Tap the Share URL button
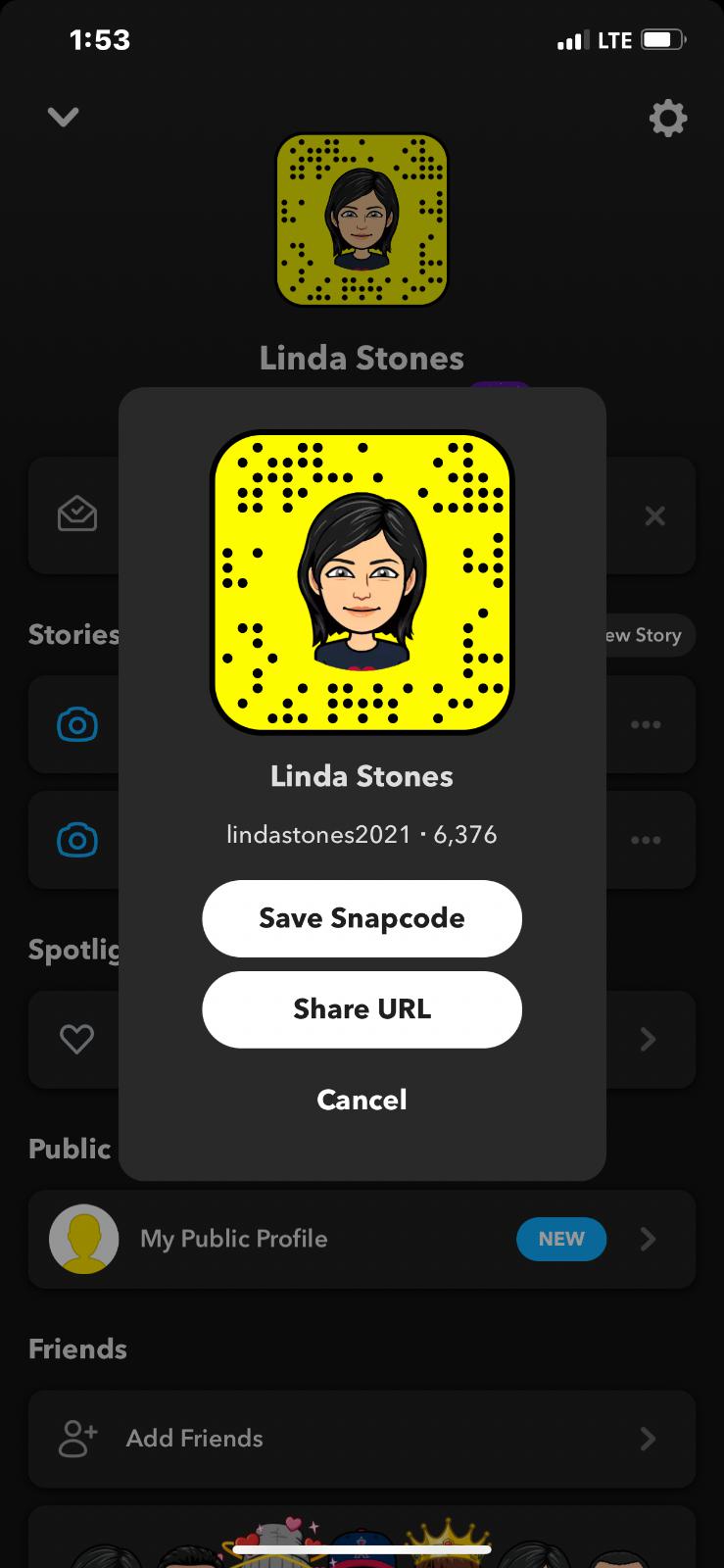Screen dimensions: 724x1568 (x=362, y=1009)
